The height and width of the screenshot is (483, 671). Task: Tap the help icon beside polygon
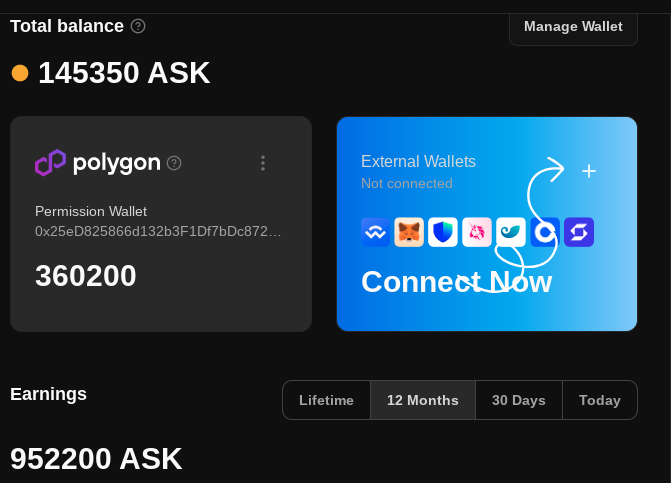(x=174, y=163)
